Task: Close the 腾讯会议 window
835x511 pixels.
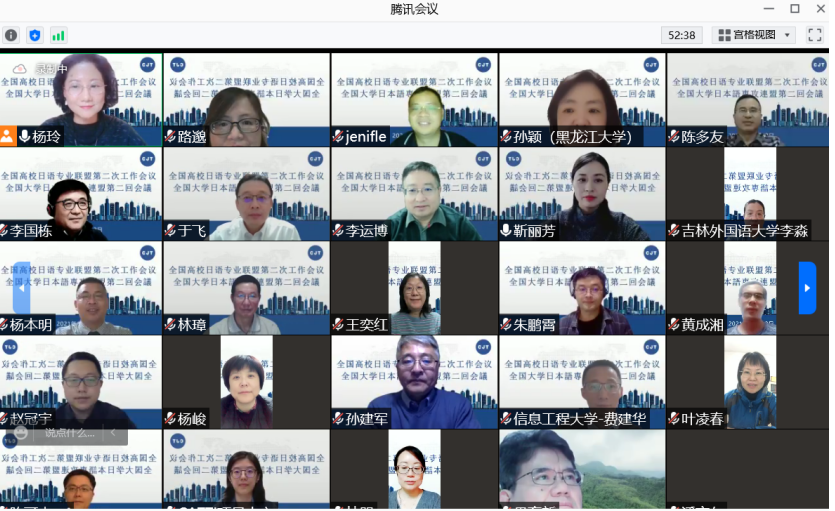Action: click(x=821, y=9)
